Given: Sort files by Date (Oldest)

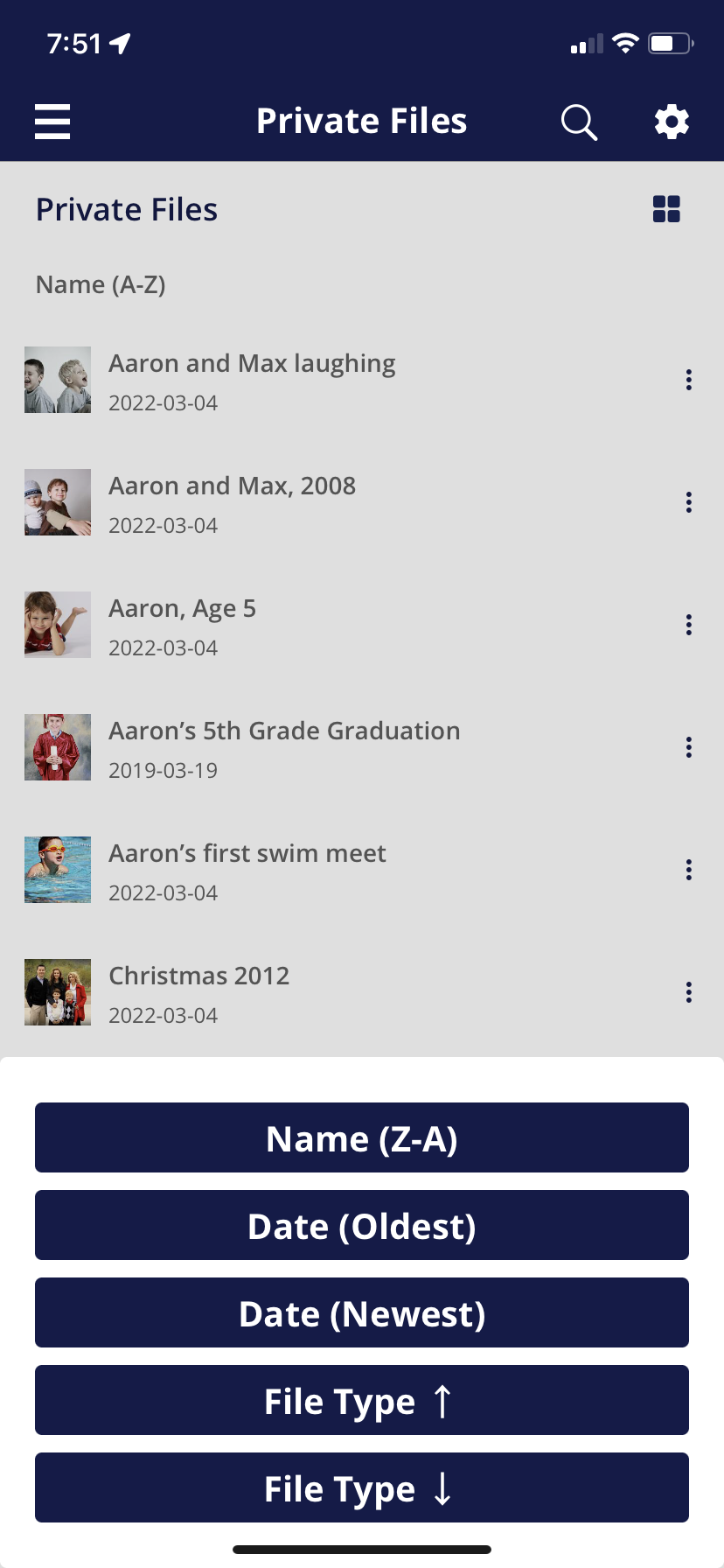Looking at the screenshot, I should point(362,1225).
